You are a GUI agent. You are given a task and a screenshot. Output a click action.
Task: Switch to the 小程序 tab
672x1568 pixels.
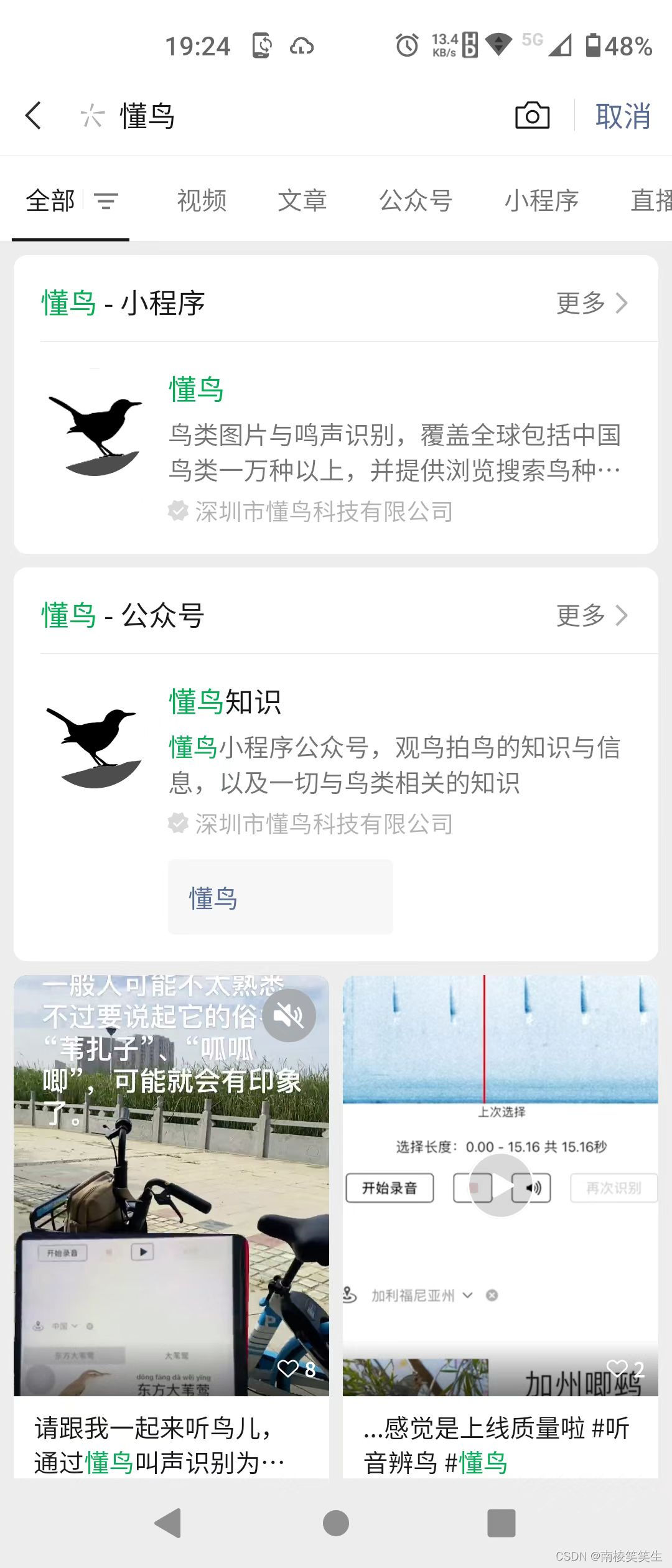tap(541, 201)
